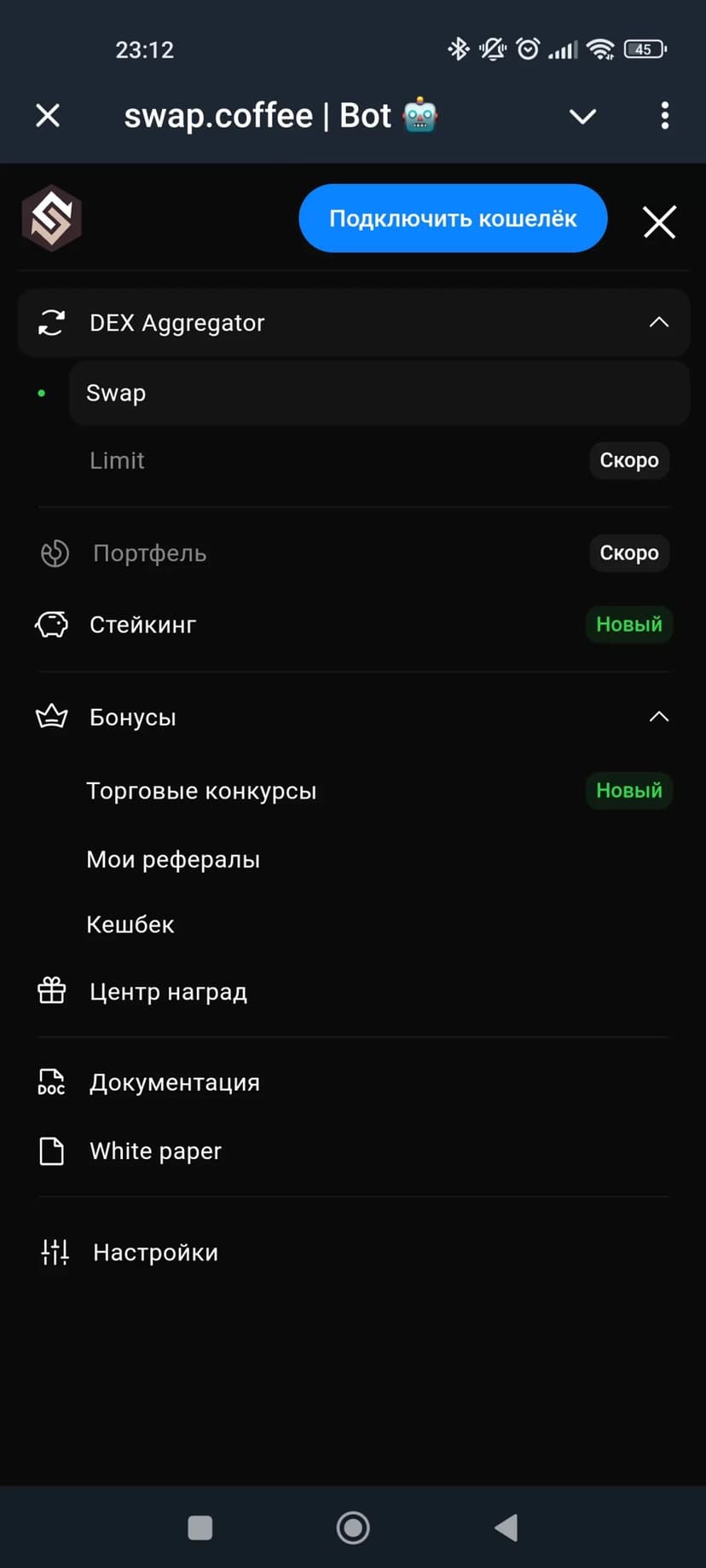Open the White paper
Screen dimensions: 706x1568
[x=155, y=1151]
